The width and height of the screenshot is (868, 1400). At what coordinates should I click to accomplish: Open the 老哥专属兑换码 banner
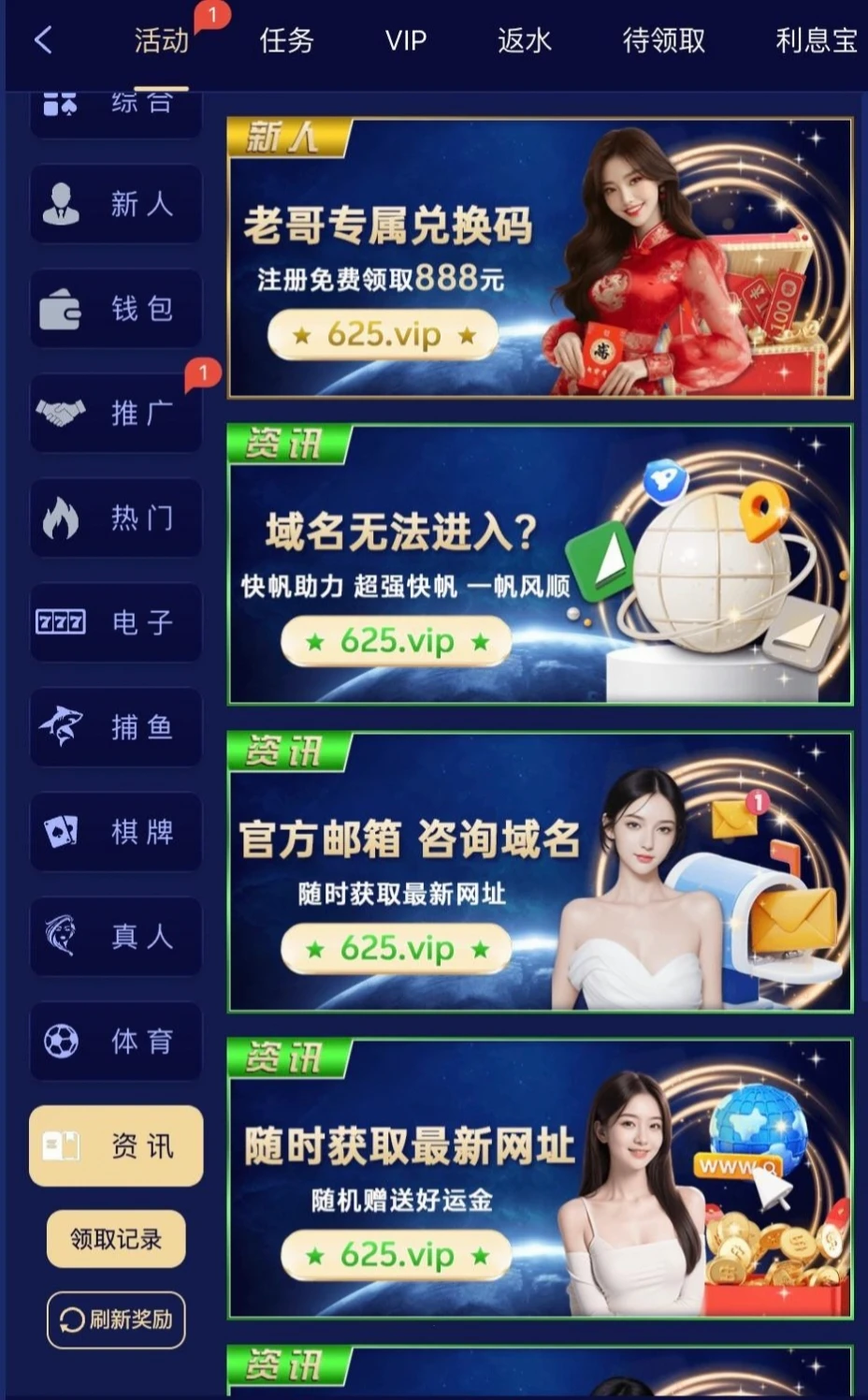[x=540, y=259]
